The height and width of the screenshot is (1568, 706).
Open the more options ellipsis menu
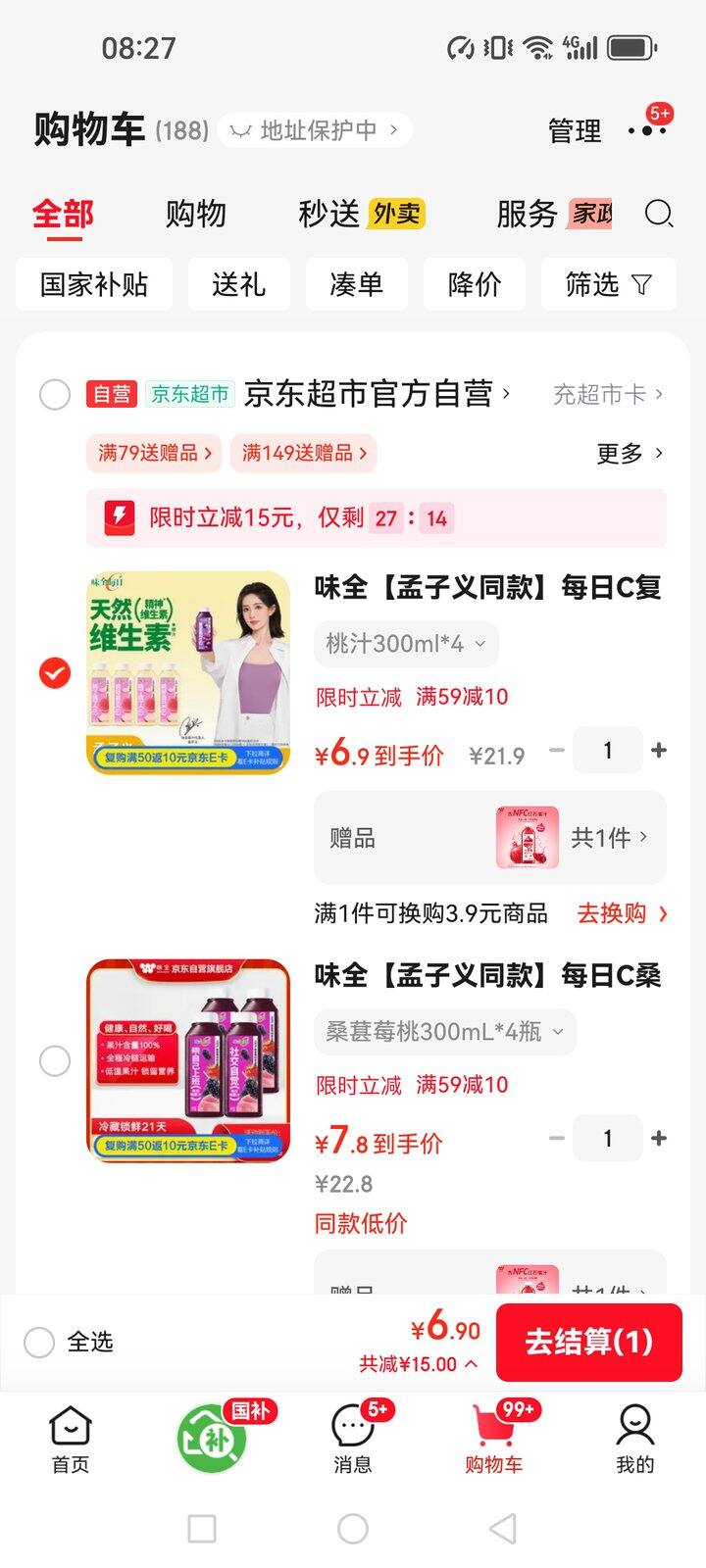coord(649,131)
